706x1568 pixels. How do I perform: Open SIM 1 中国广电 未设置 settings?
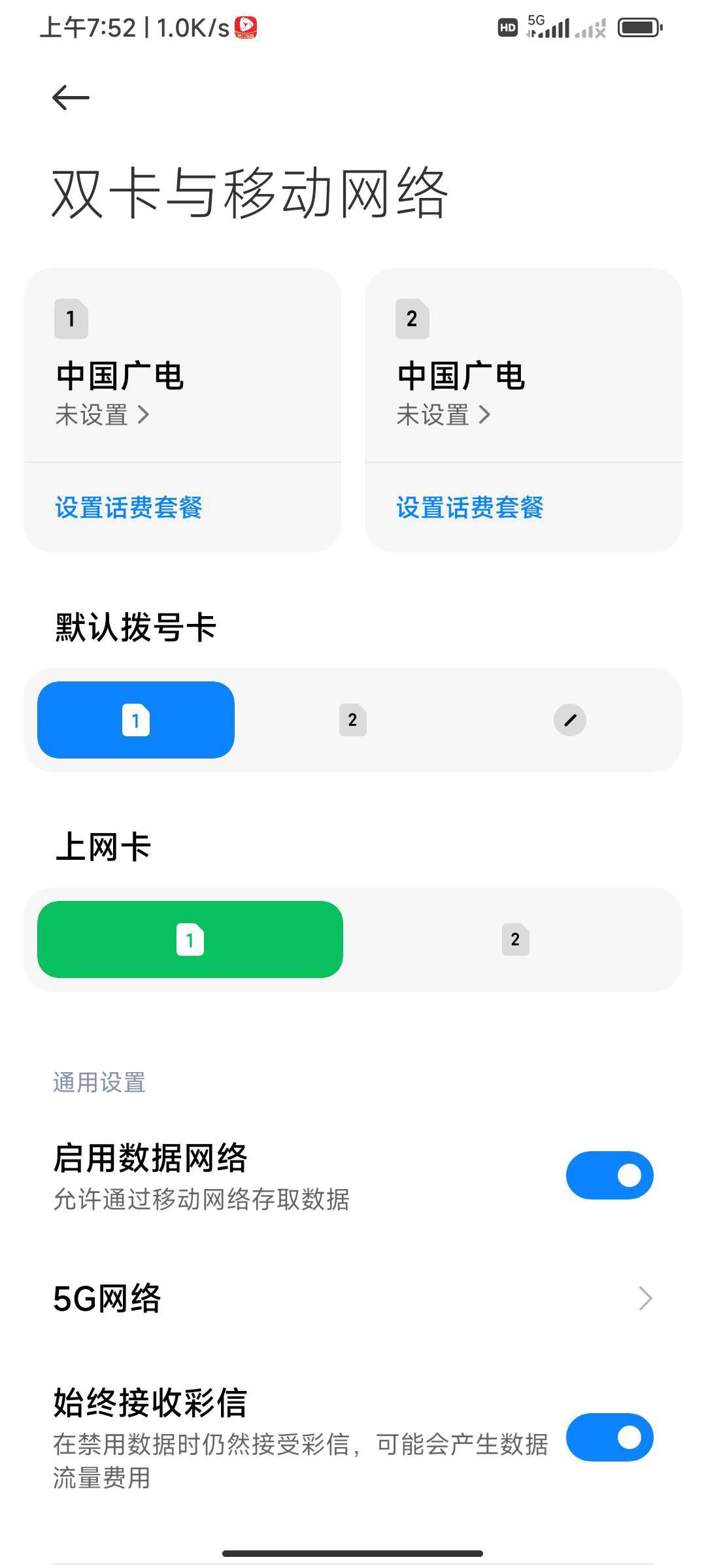click(x=182, y=365)
